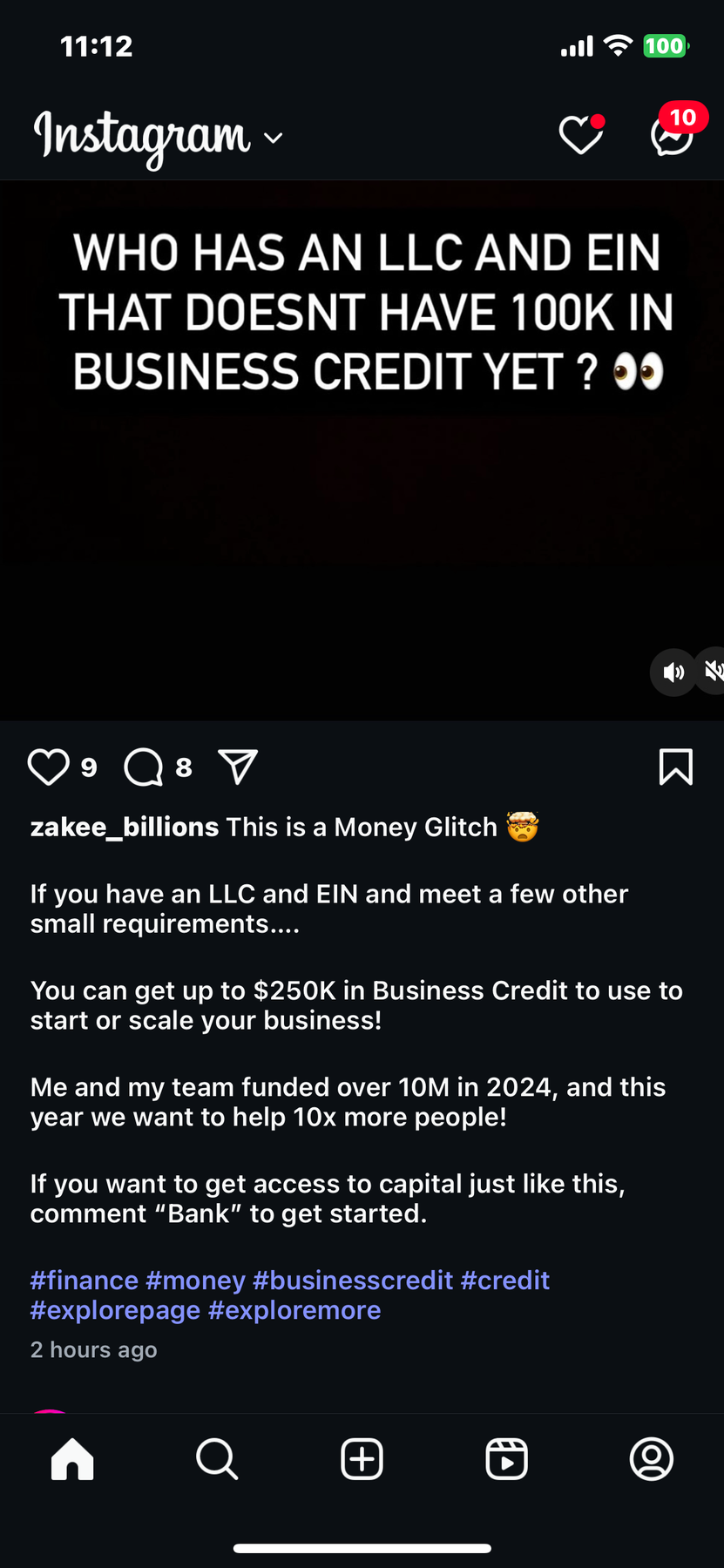Expand the volume control on the video
Image resolution: width=724 pixels, height=1568 pixels.
(673, 672)
